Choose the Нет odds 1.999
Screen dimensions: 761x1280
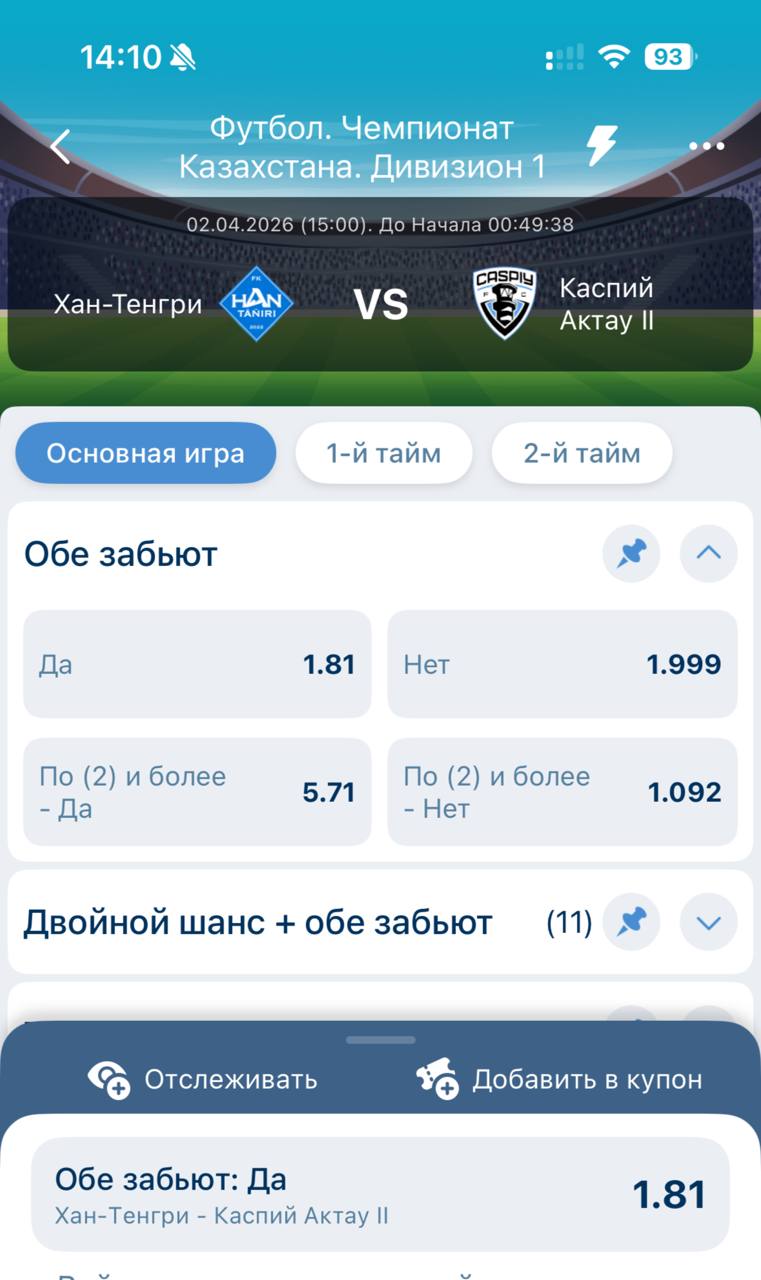point(562,664)
